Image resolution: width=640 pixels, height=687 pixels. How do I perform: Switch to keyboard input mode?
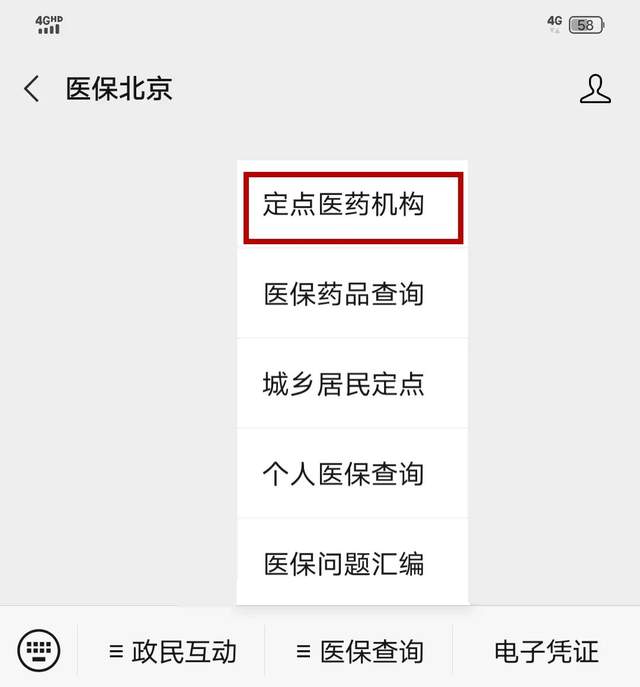[x=39, y=652]
